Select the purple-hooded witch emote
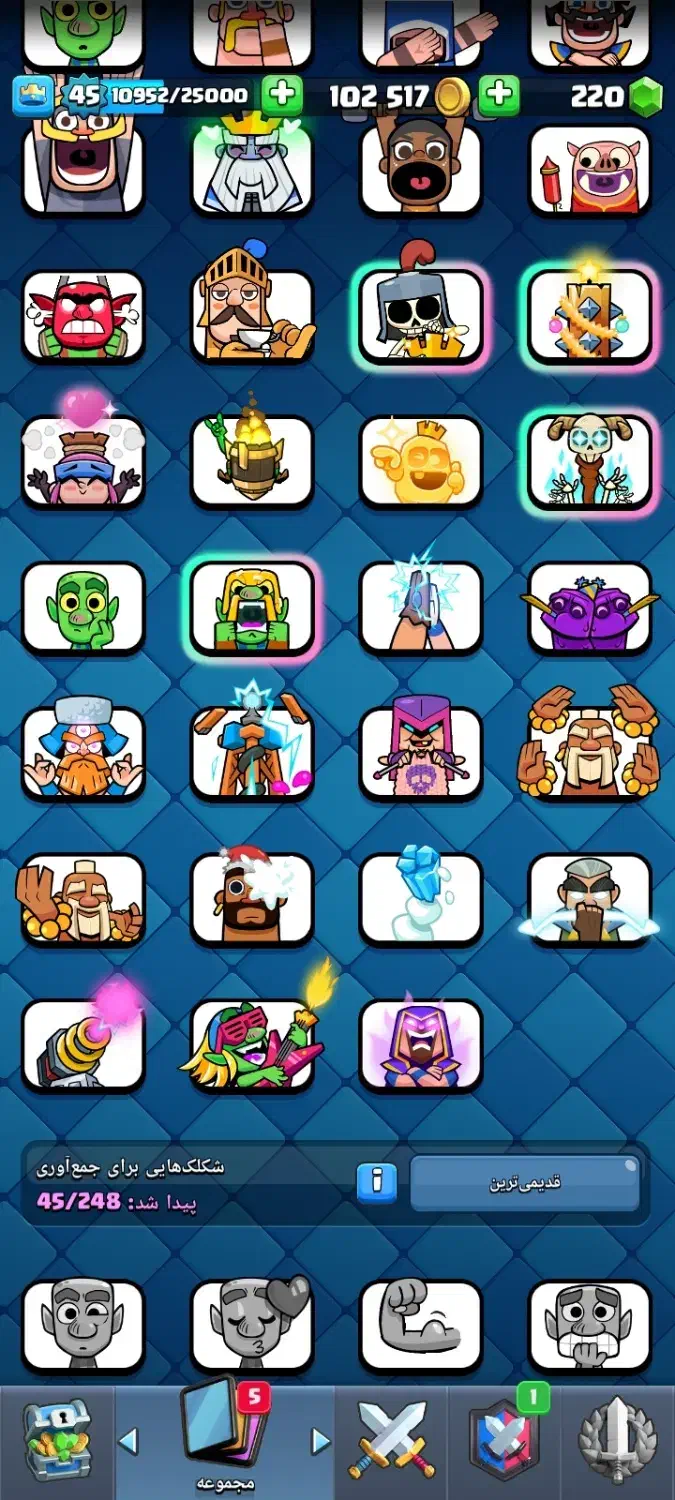The image size is (675, 1500). tap(421, 1045)
